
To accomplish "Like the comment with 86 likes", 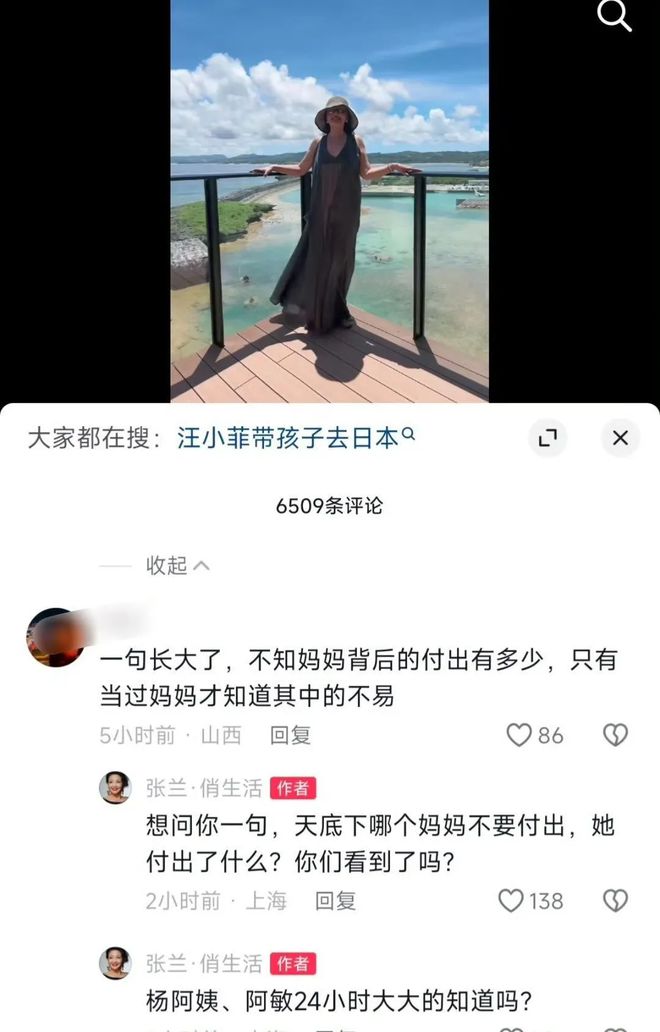I will (519, 735).
